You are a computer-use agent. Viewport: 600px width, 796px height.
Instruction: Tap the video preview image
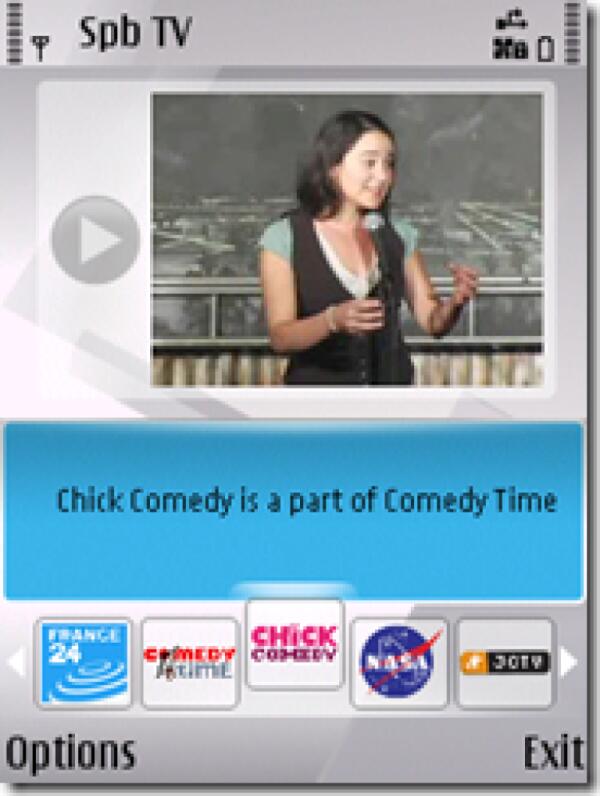point(347,240)
